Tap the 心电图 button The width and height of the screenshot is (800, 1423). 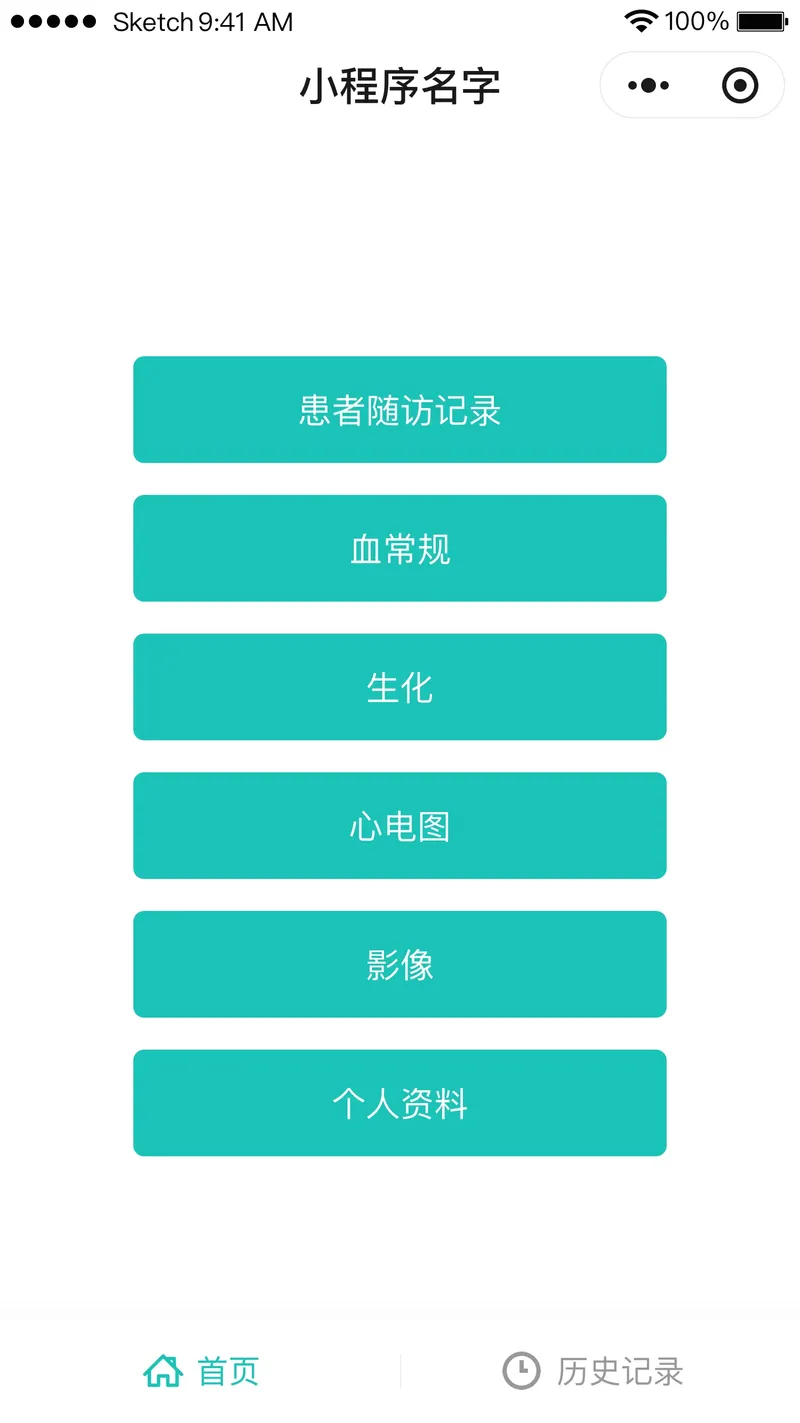point(400,826)
